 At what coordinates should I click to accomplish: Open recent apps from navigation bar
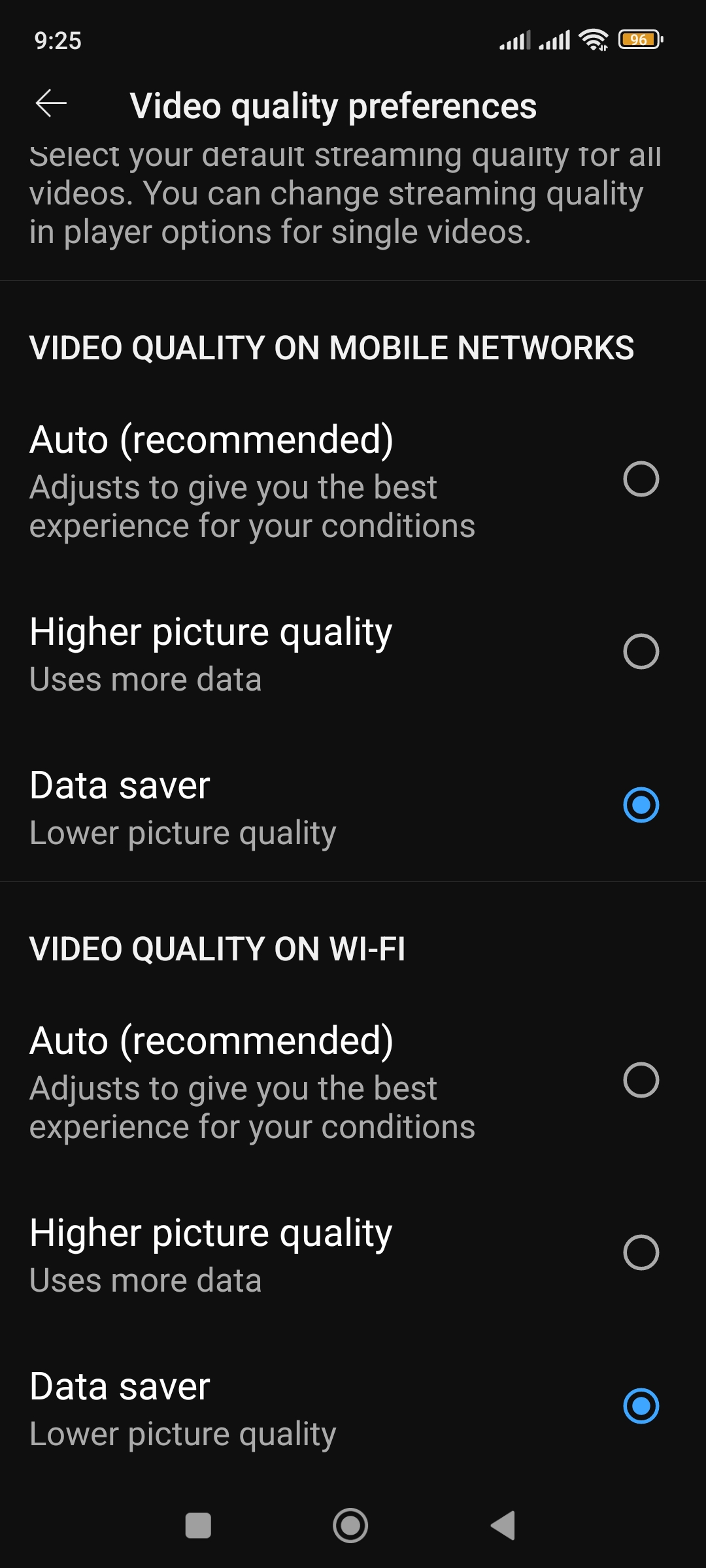point(198,1526)
